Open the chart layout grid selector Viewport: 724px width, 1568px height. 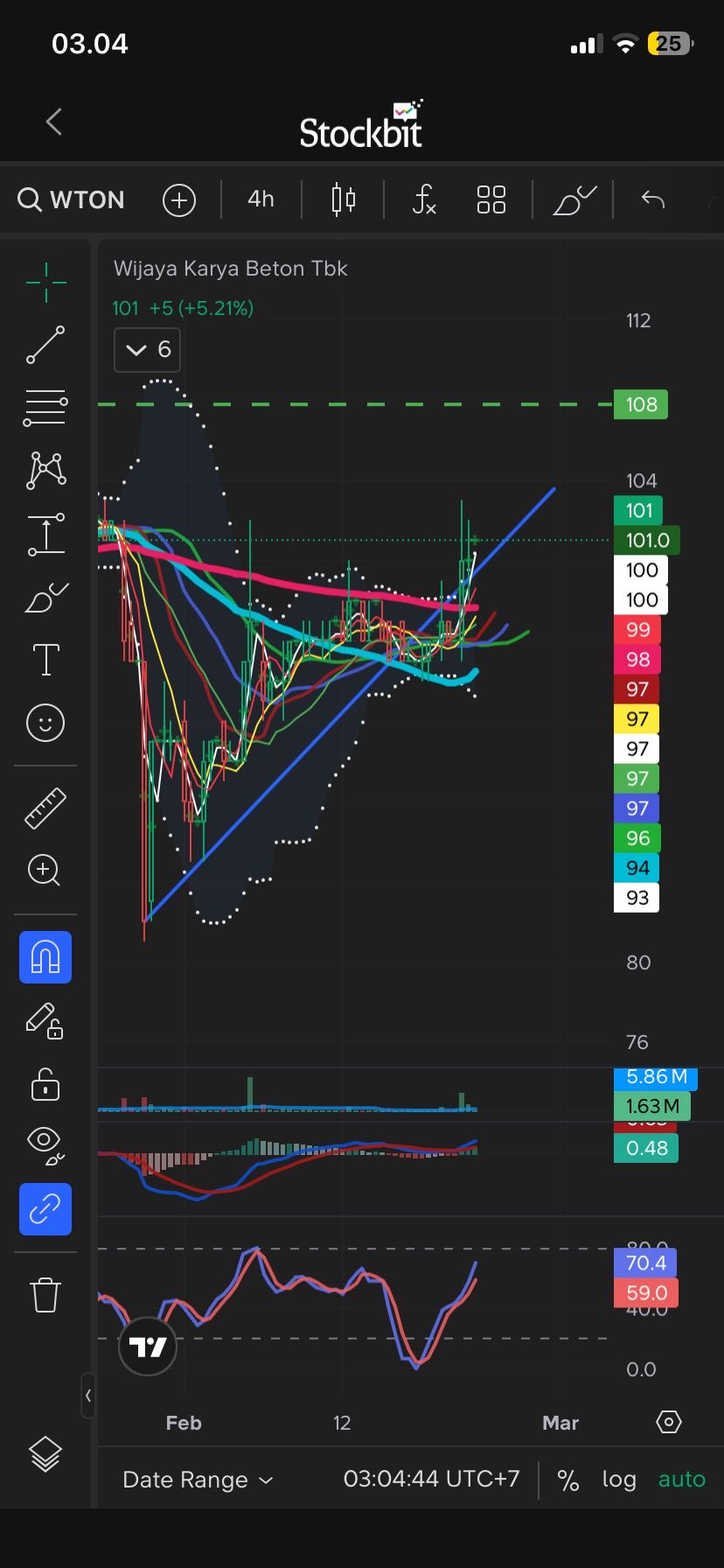tap(491, 199)
